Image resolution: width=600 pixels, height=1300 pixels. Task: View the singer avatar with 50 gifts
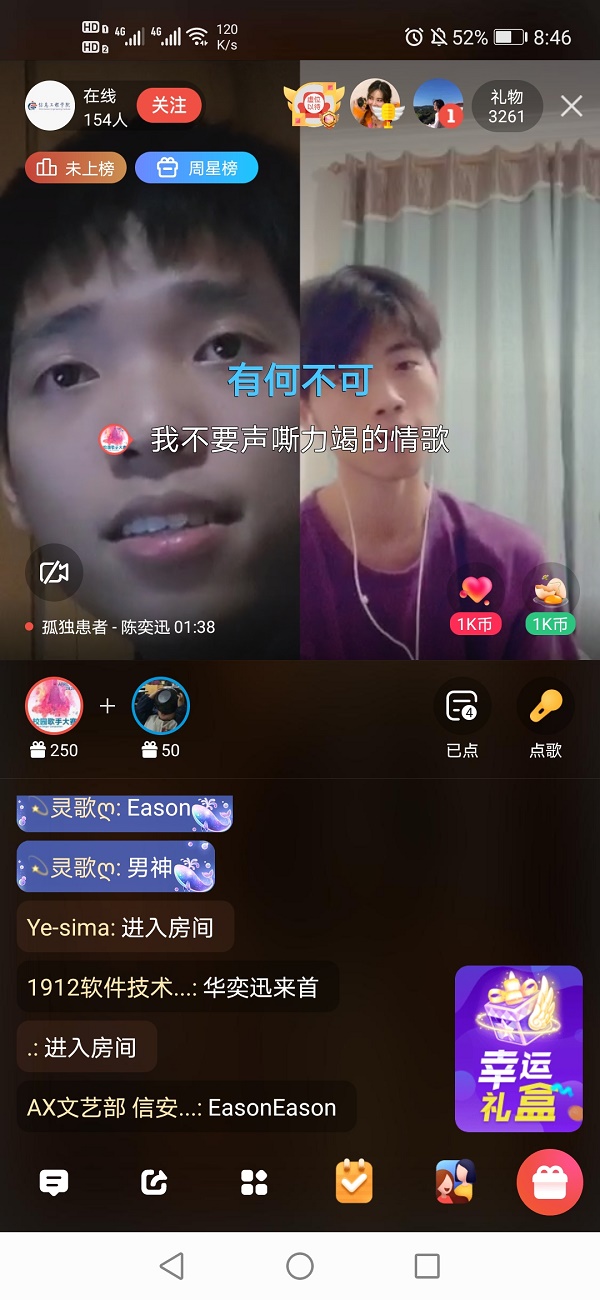[161, 706]
